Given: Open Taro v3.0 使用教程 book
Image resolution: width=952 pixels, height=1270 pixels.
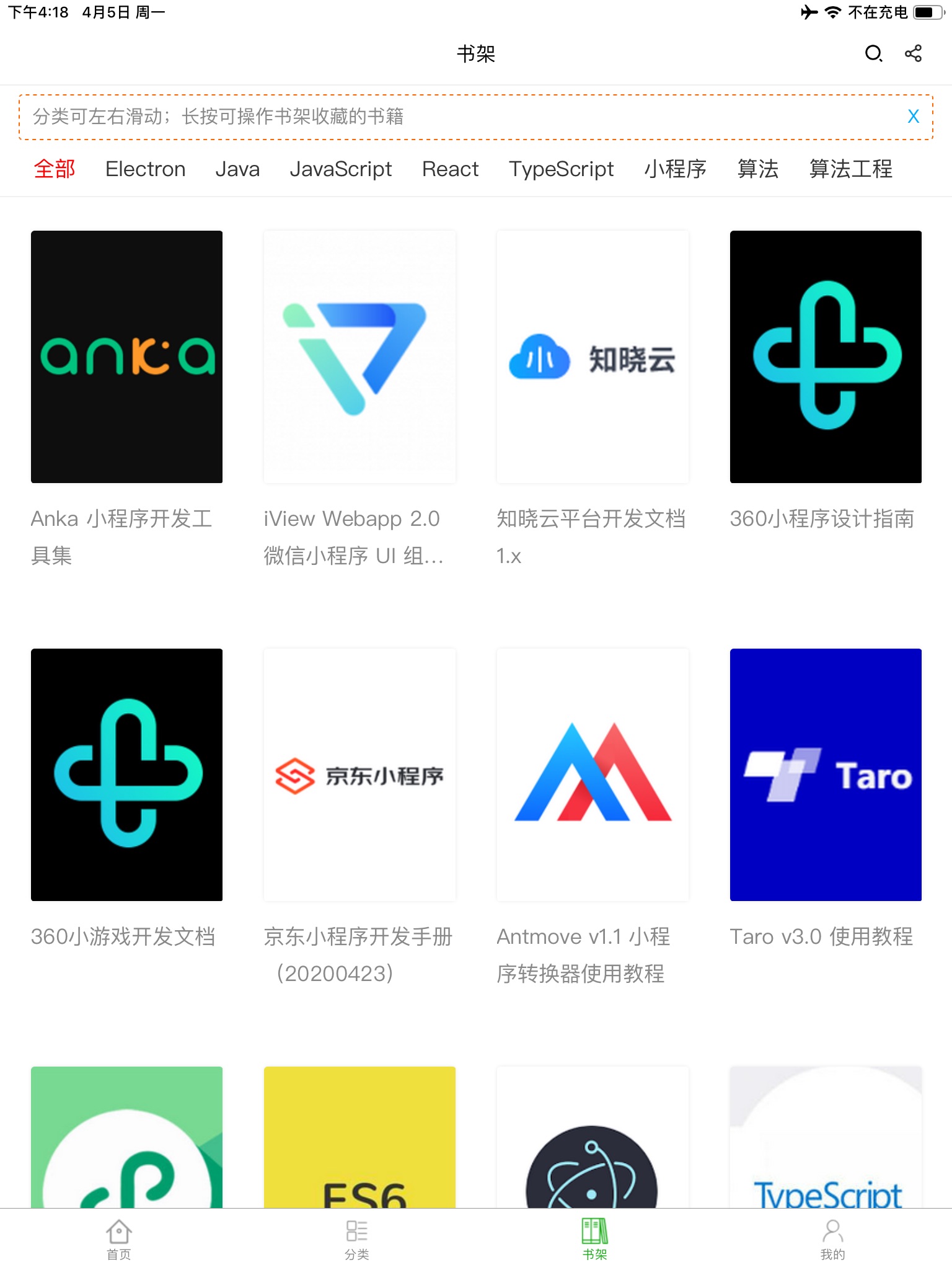Looking at the screenshot, I should coord(826,775).
